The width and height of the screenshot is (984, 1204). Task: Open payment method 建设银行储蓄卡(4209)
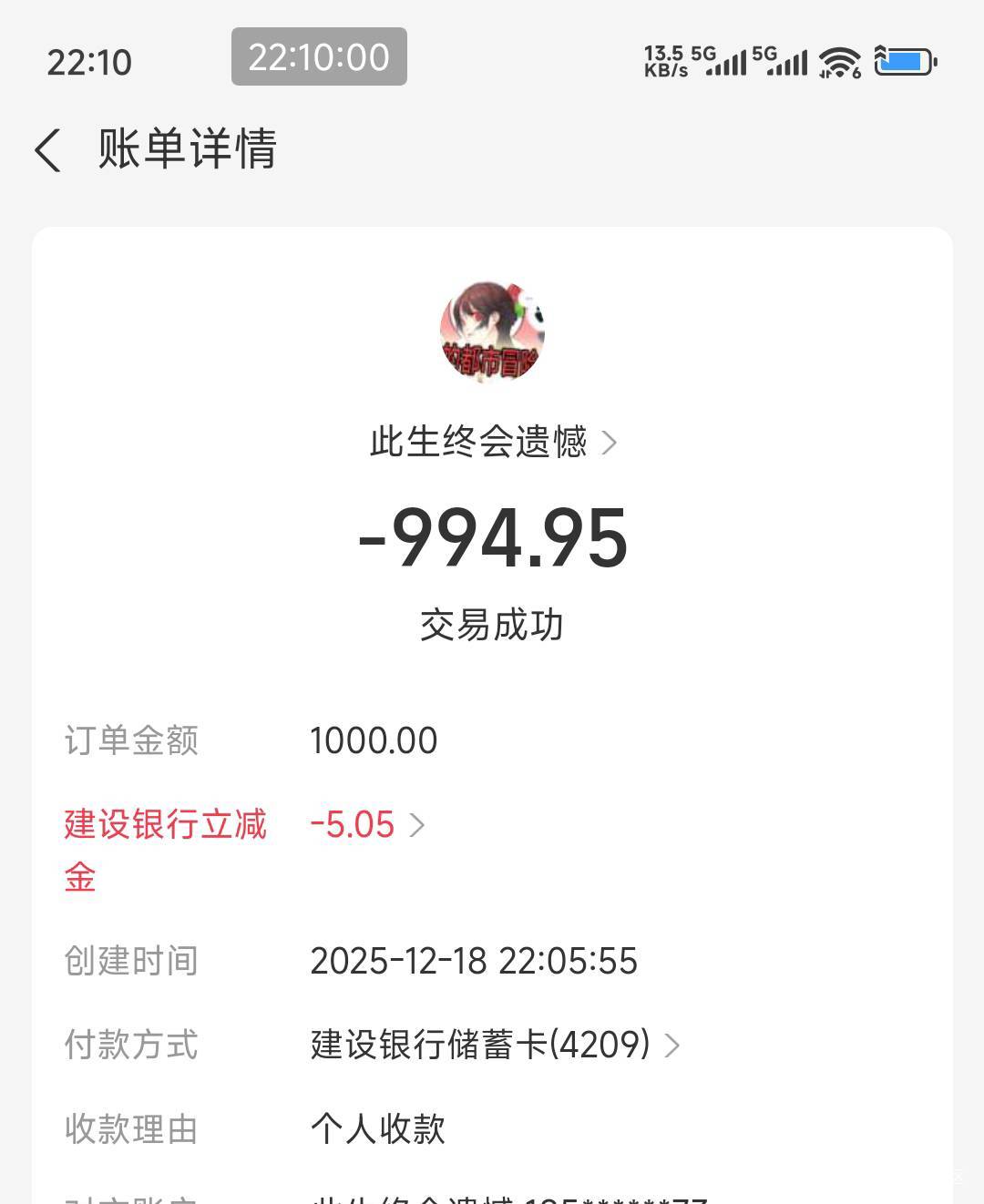pos(495,1045)
